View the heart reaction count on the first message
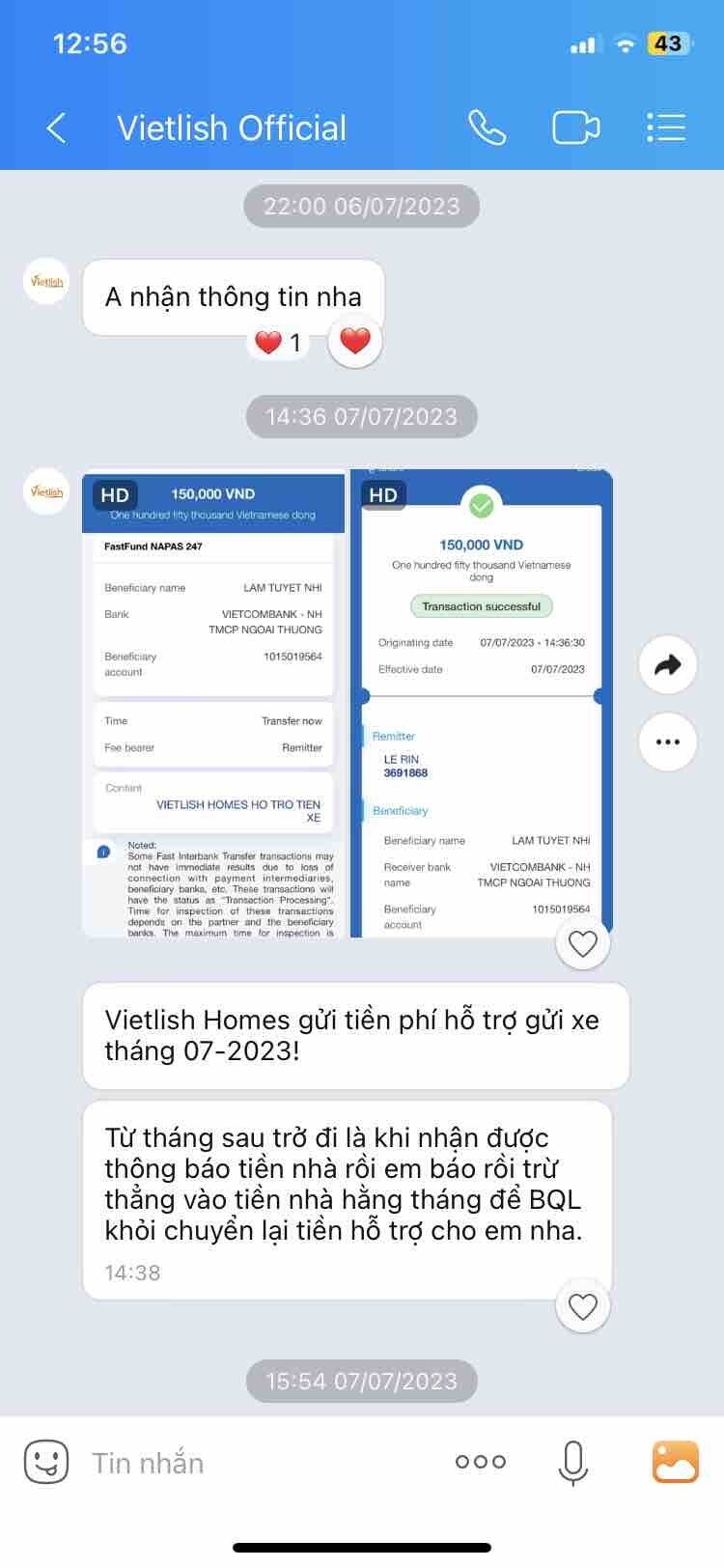The width and height of the screenshot is (724, 1568). (278, 342)
